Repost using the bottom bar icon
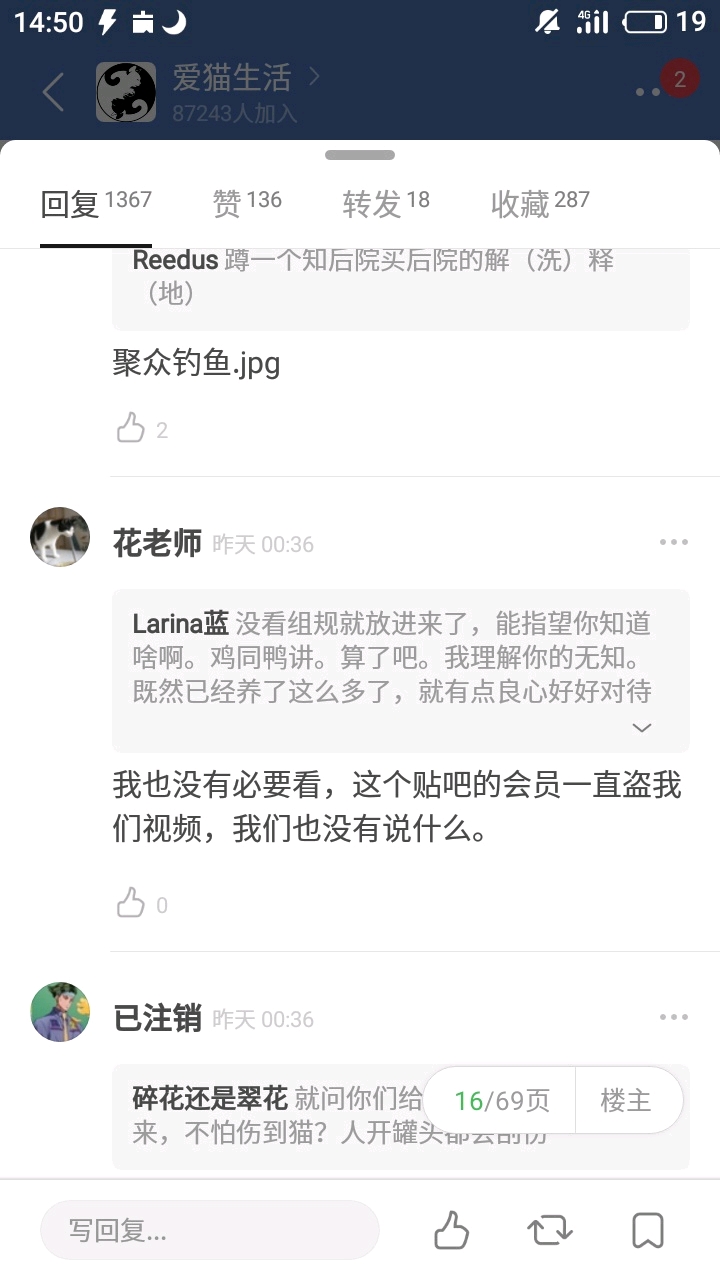Image resolution: width=720 pixels, height=1280 pixels. point(550,1230)
